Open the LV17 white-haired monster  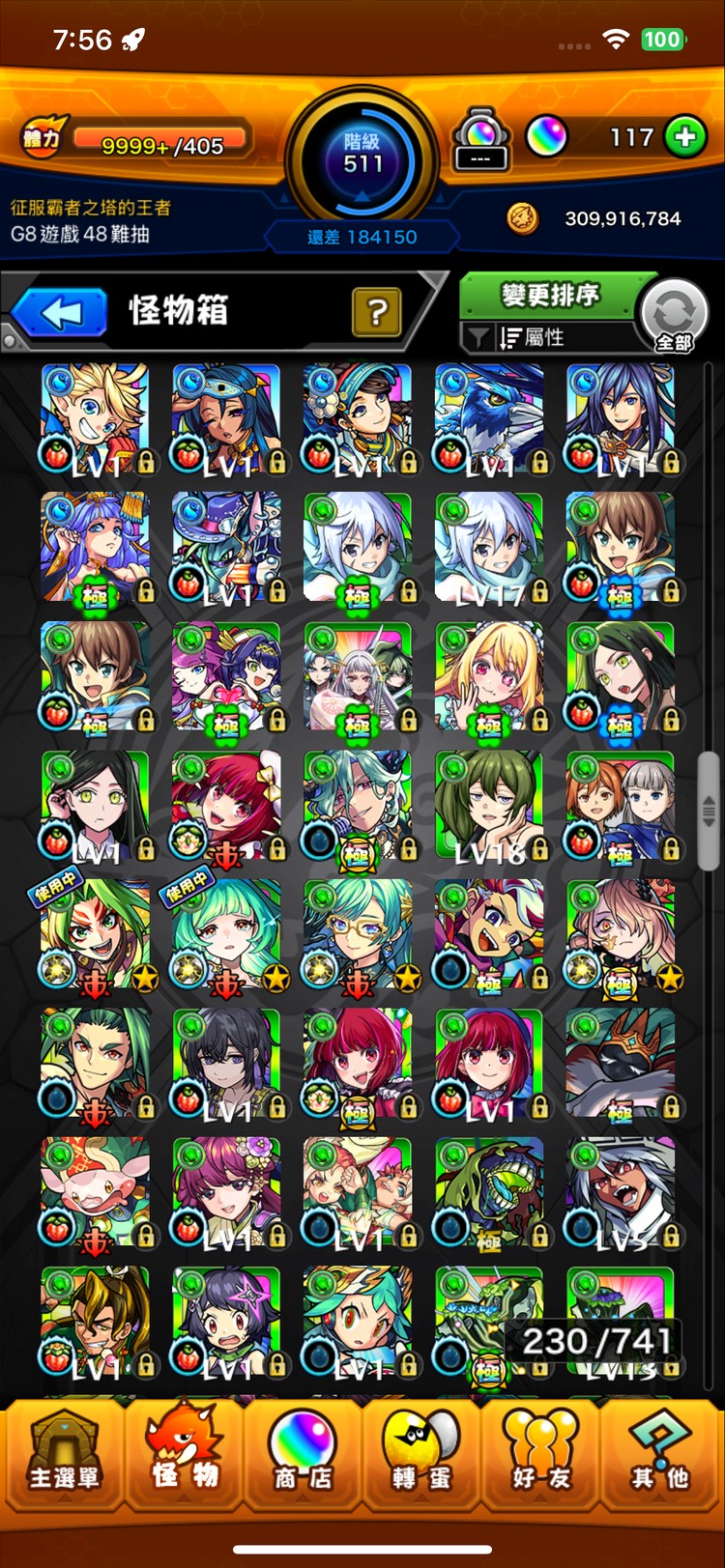[x=489, y=548]
